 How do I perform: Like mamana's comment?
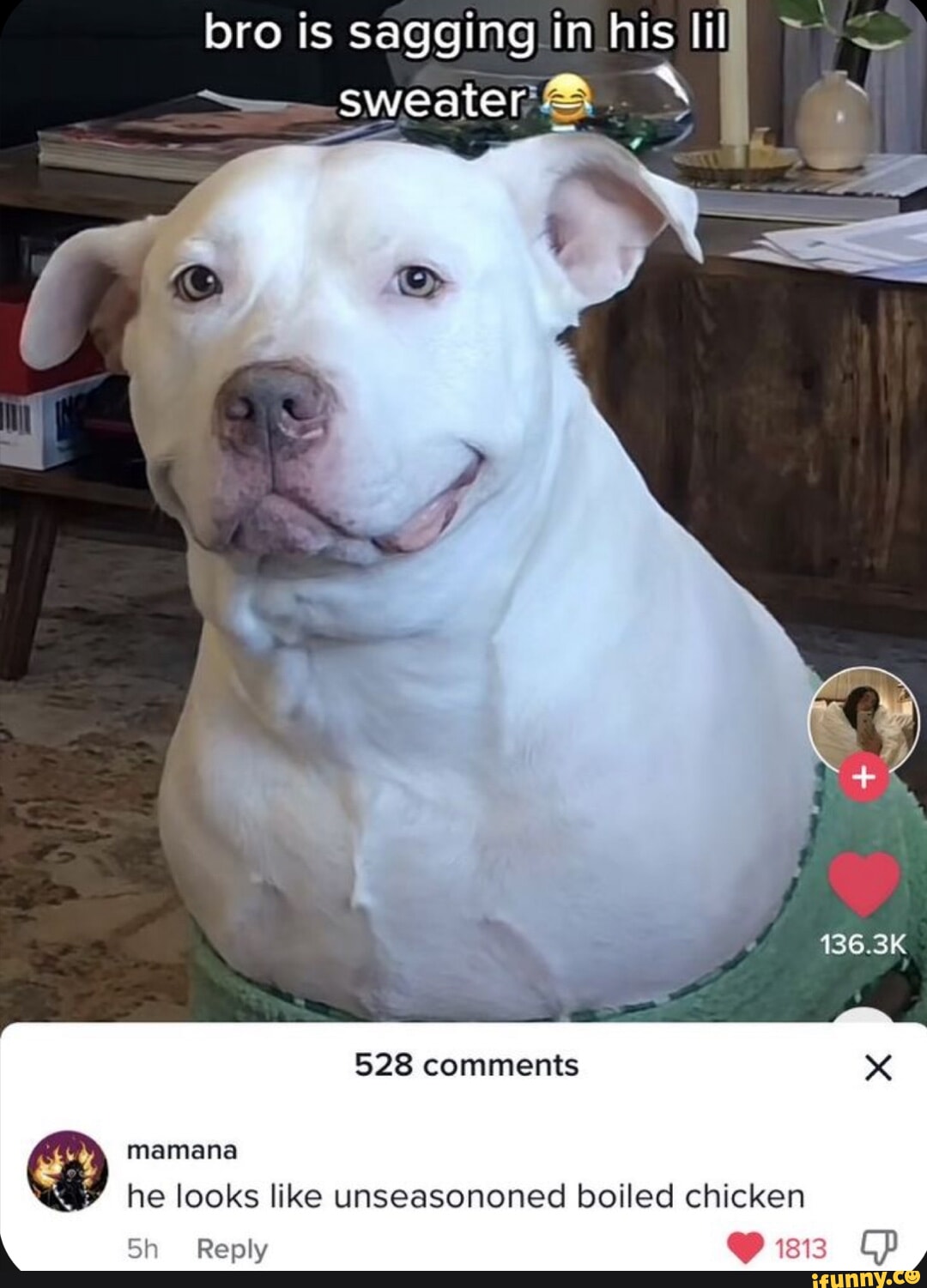coord(745,1248)
